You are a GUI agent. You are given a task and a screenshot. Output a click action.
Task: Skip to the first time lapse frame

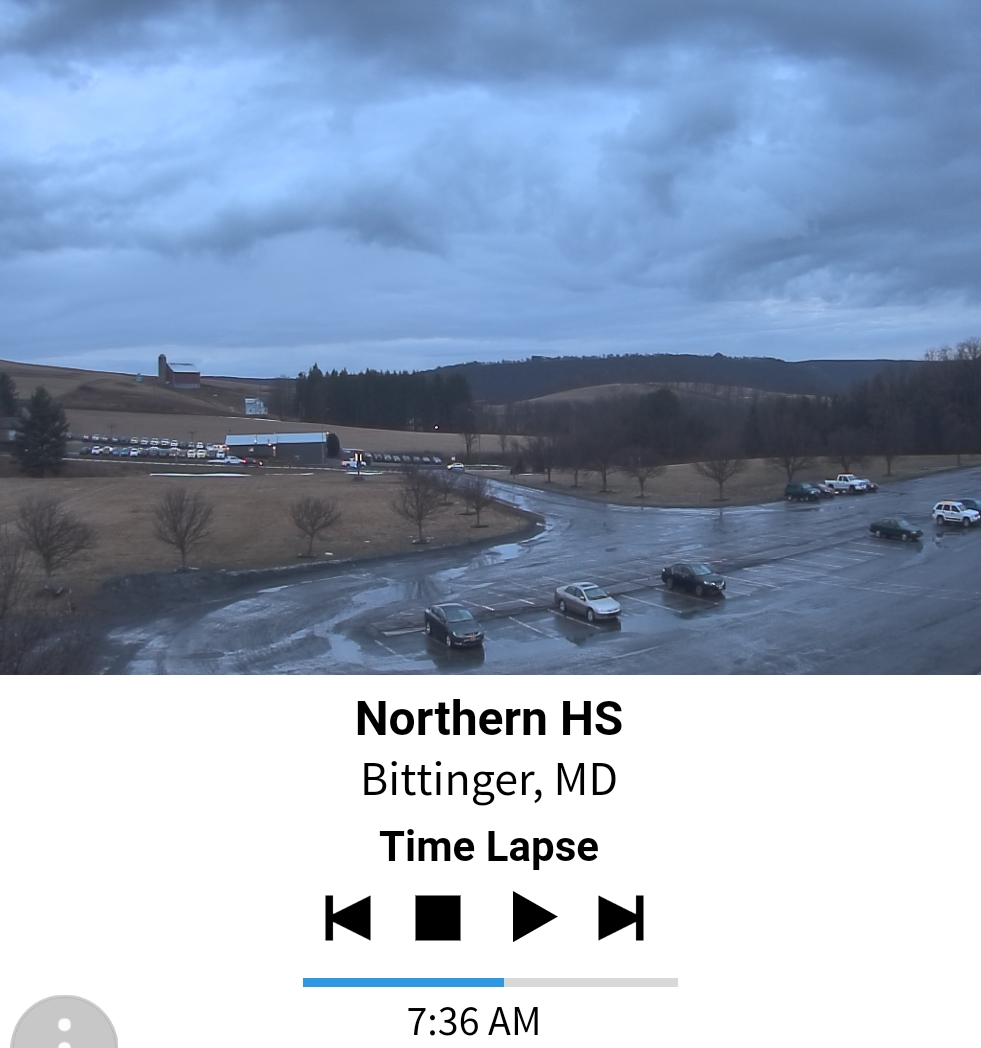348,917
